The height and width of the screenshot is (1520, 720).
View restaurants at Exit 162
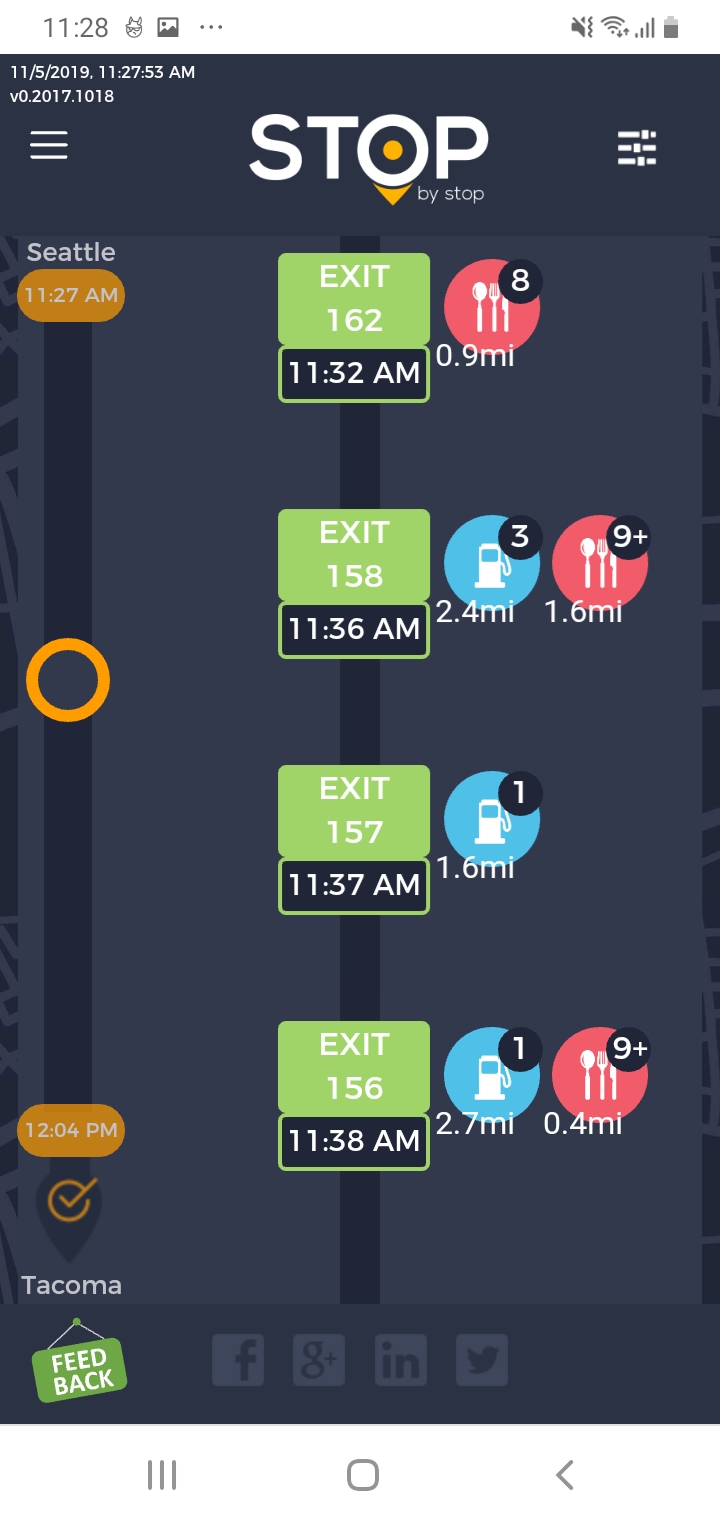(x=491, y=308)
